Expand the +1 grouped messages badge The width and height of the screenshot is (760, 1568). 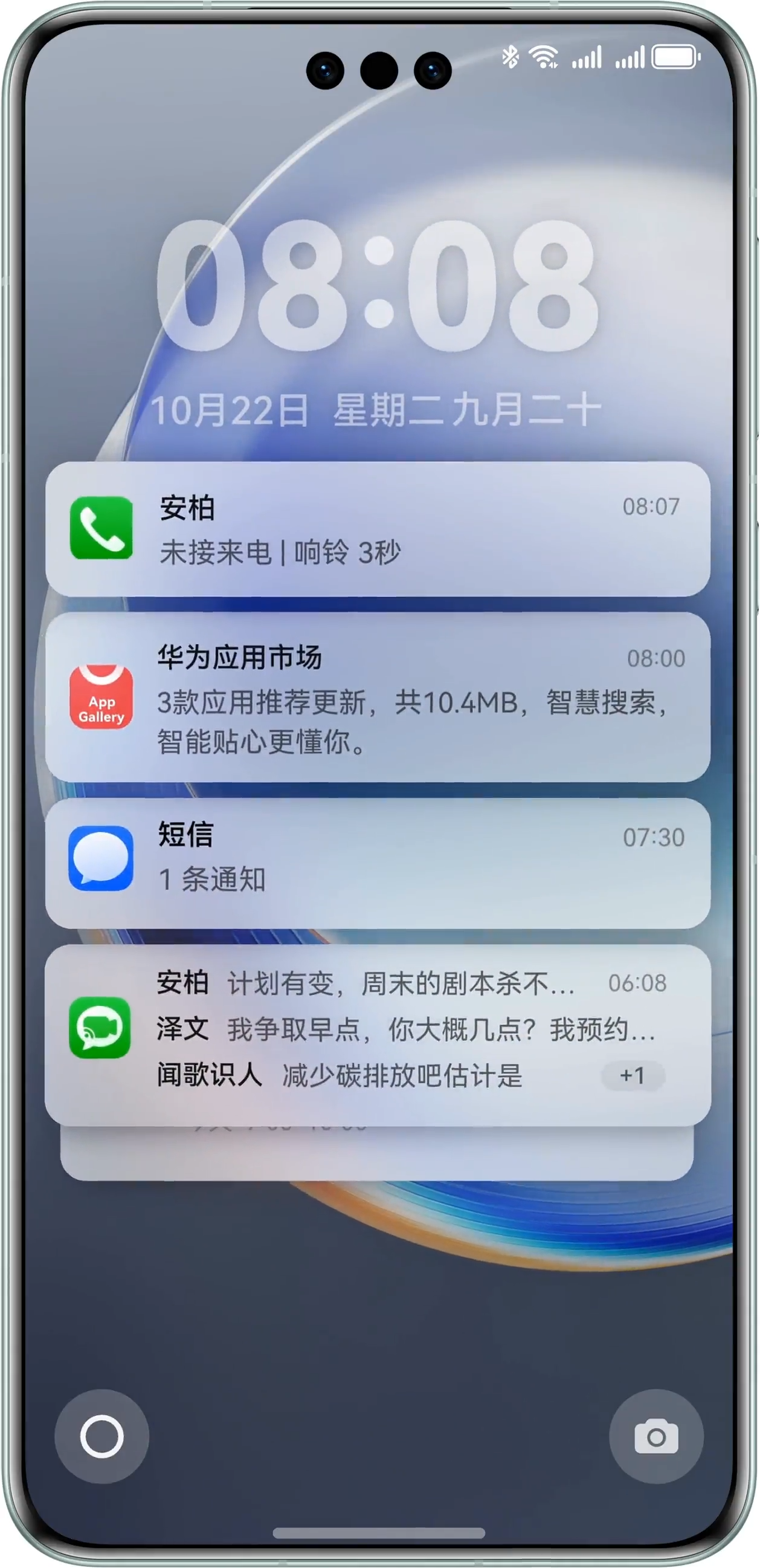(632, 1075)
